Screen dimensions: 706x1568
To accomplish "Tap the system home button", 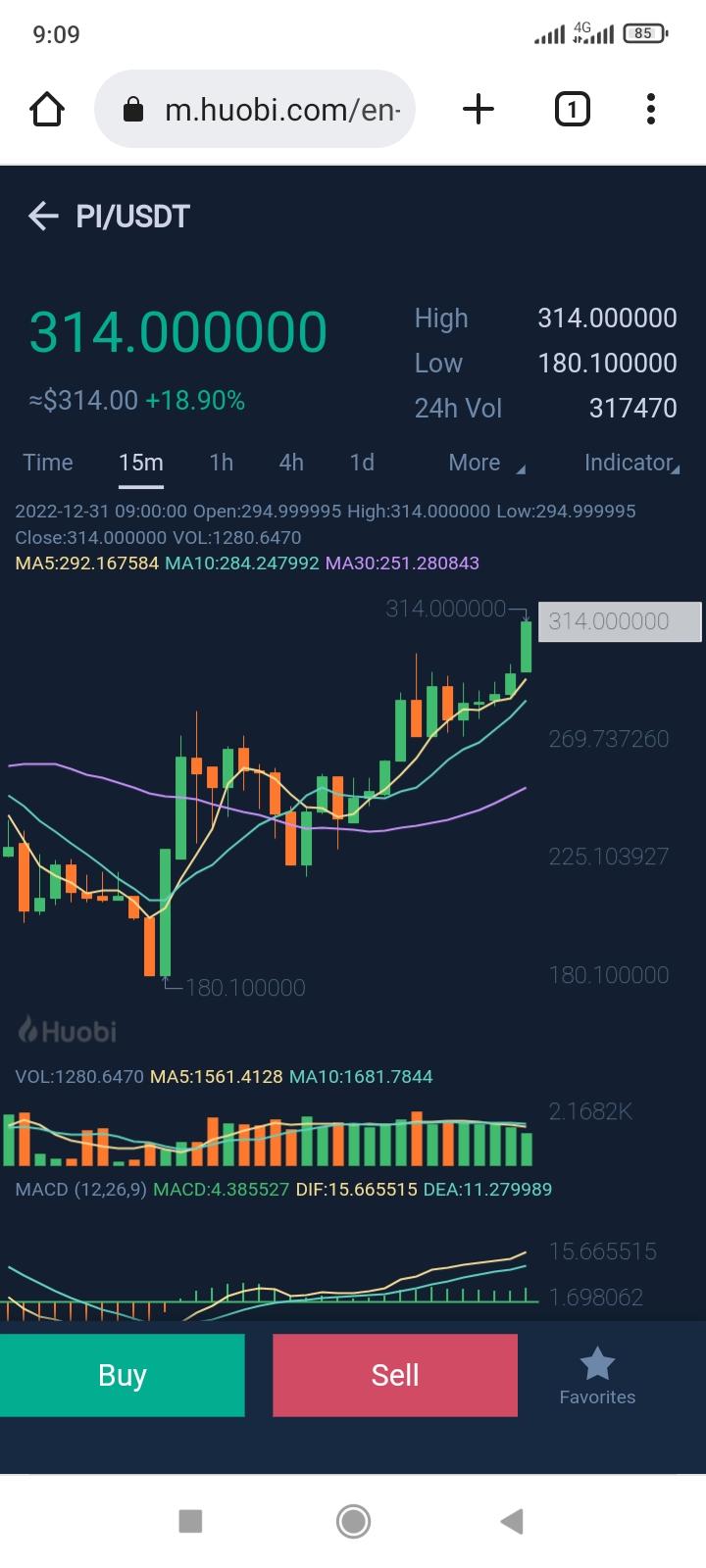I will [x=353, y=1521].
